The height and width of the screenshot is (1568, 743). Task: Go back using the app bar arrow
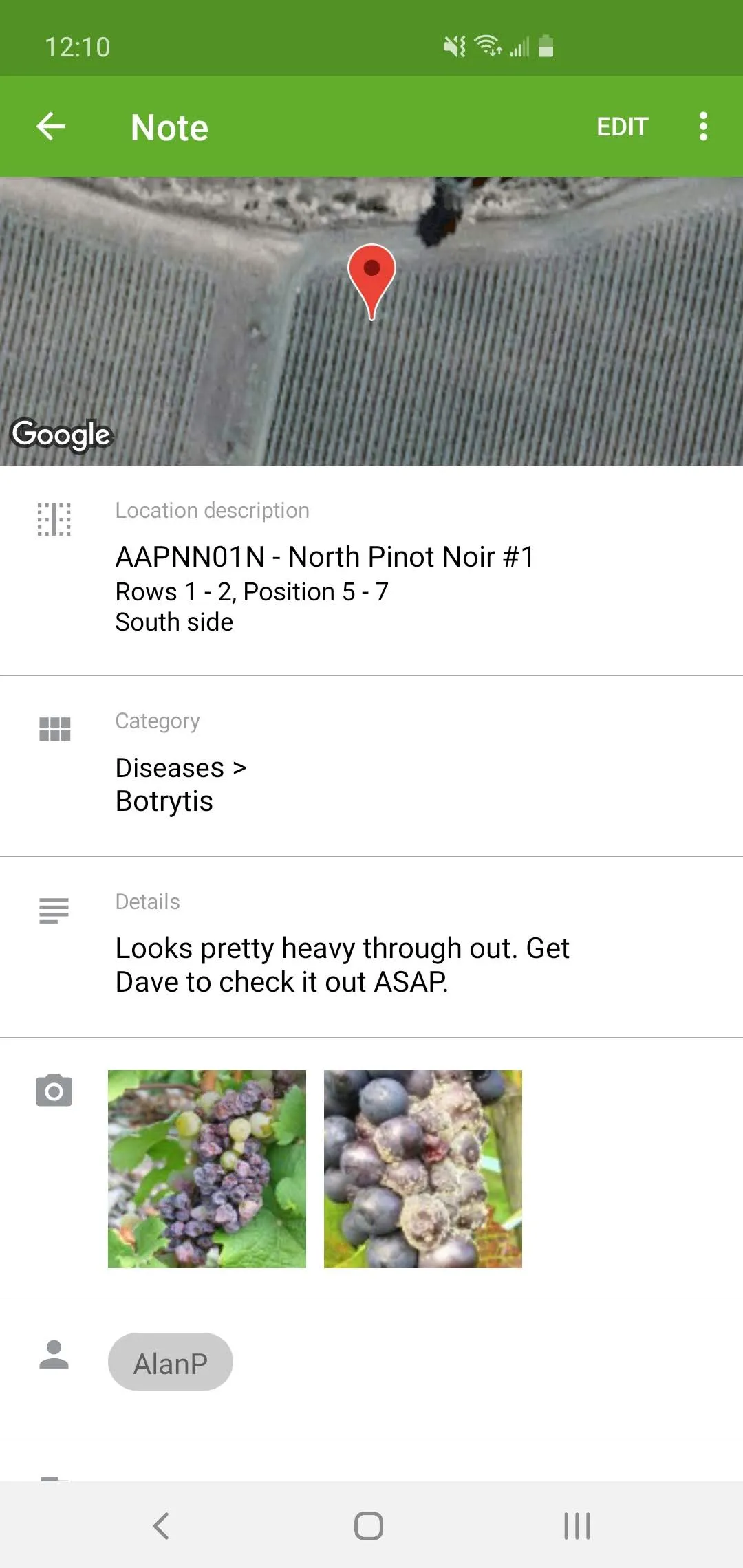click(51, 127)
